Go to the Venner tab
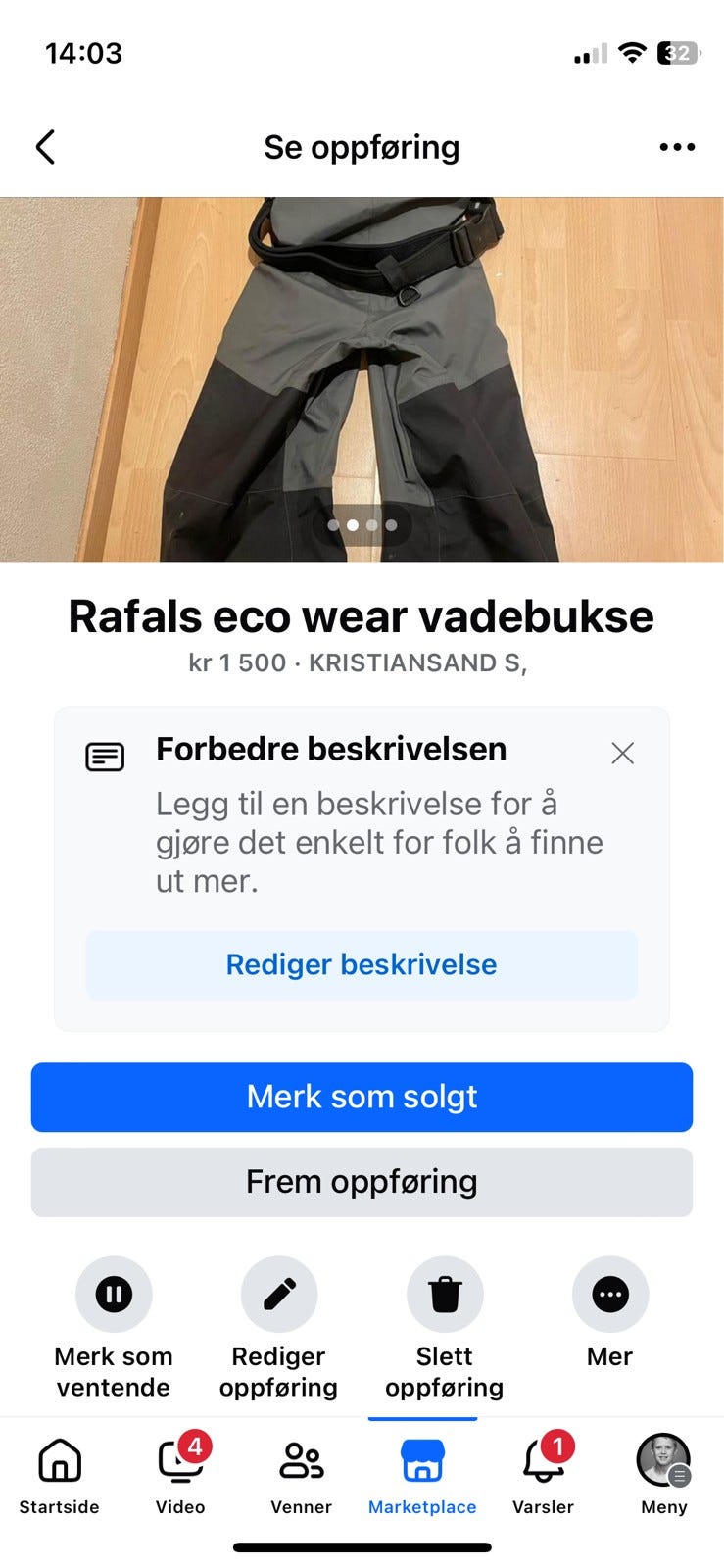 tap(301, 1475)
